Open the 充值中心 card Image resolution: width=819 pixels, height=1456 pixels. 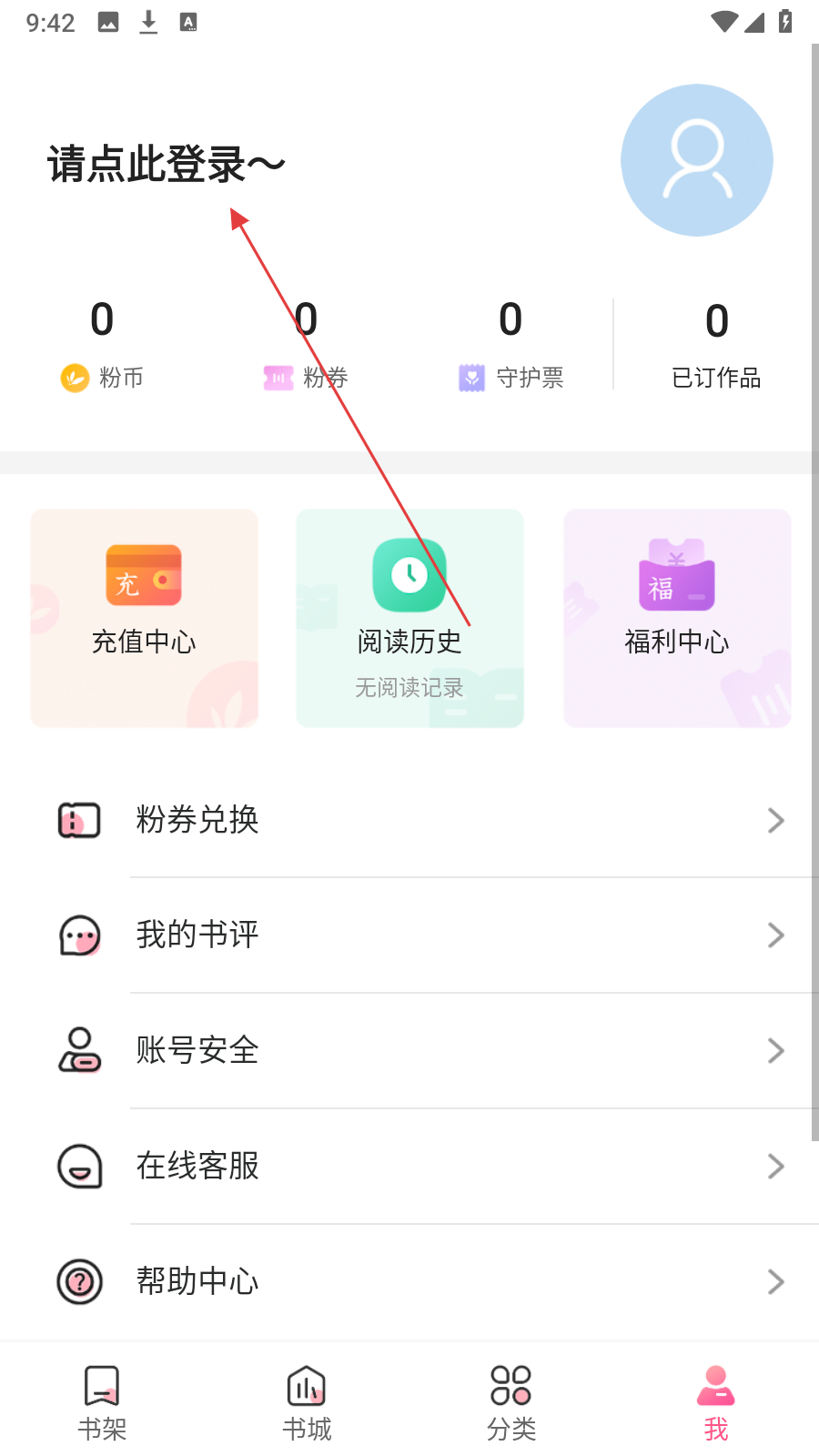144,618
